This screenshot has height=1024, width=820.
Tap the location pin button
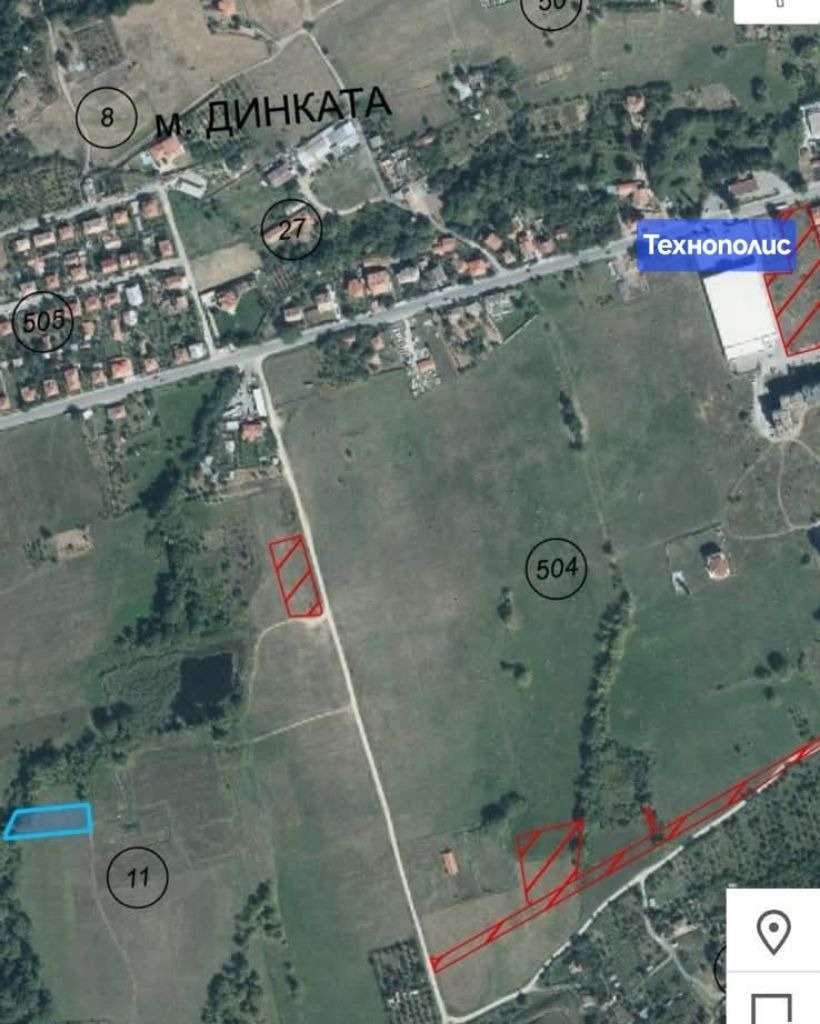(x=773, y=931)
